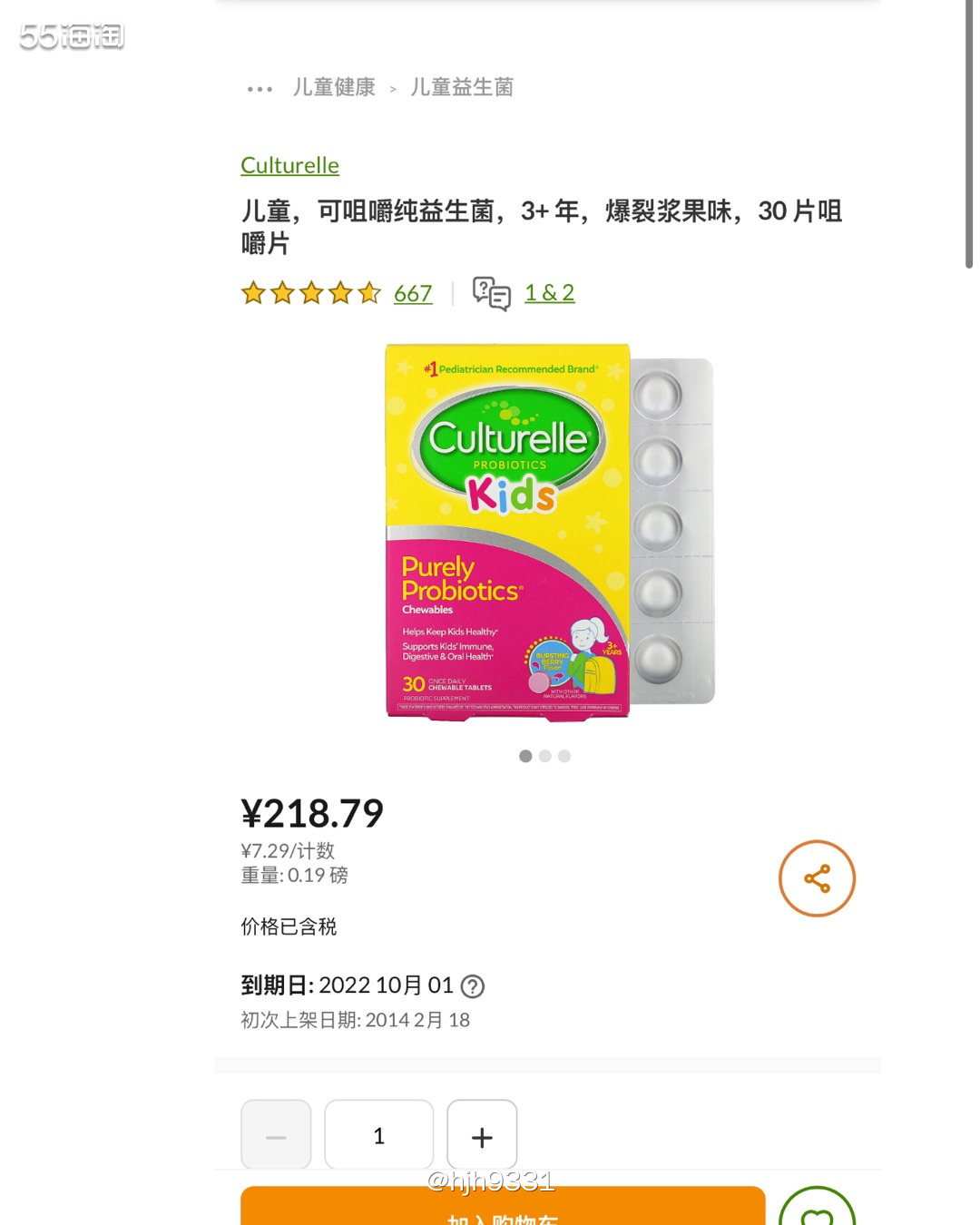980x1225 pixels.
Task: Activate the third carousel indicator dot
Action: tap(564, 756)
